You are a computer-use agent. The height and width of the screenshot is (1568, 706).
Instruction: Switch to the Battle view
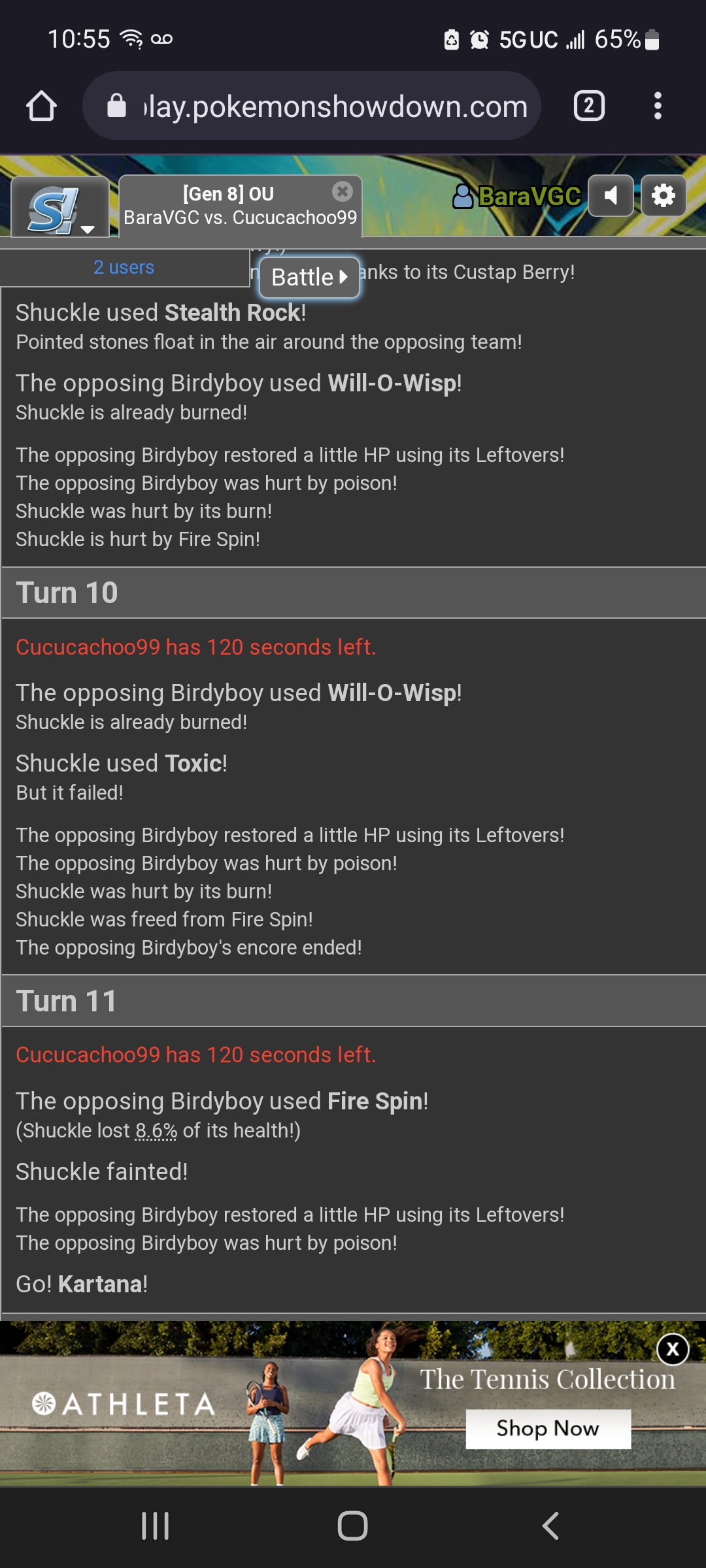[309, 277]
